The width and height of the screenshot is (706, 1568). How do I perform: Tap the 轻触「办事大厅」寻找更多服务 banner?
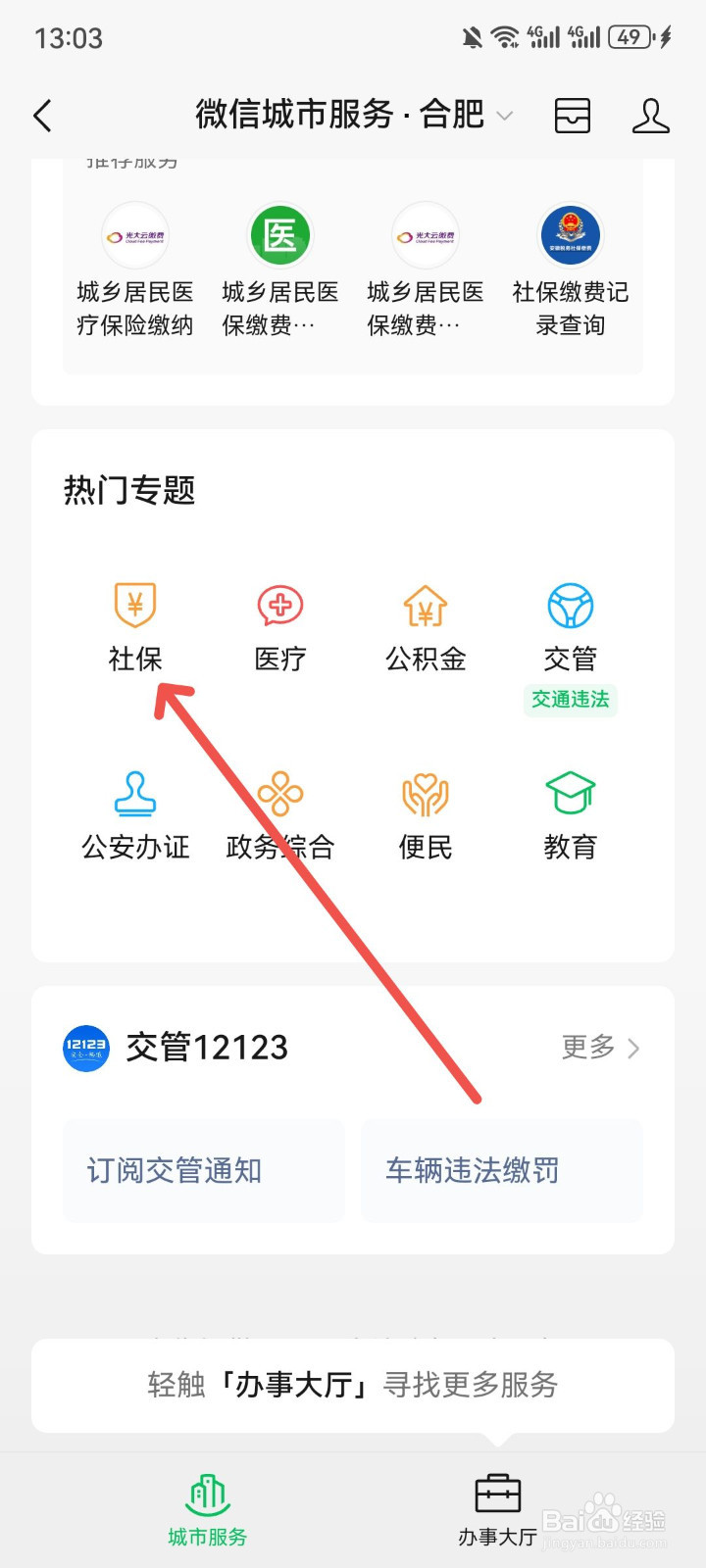coord(353,1386)
